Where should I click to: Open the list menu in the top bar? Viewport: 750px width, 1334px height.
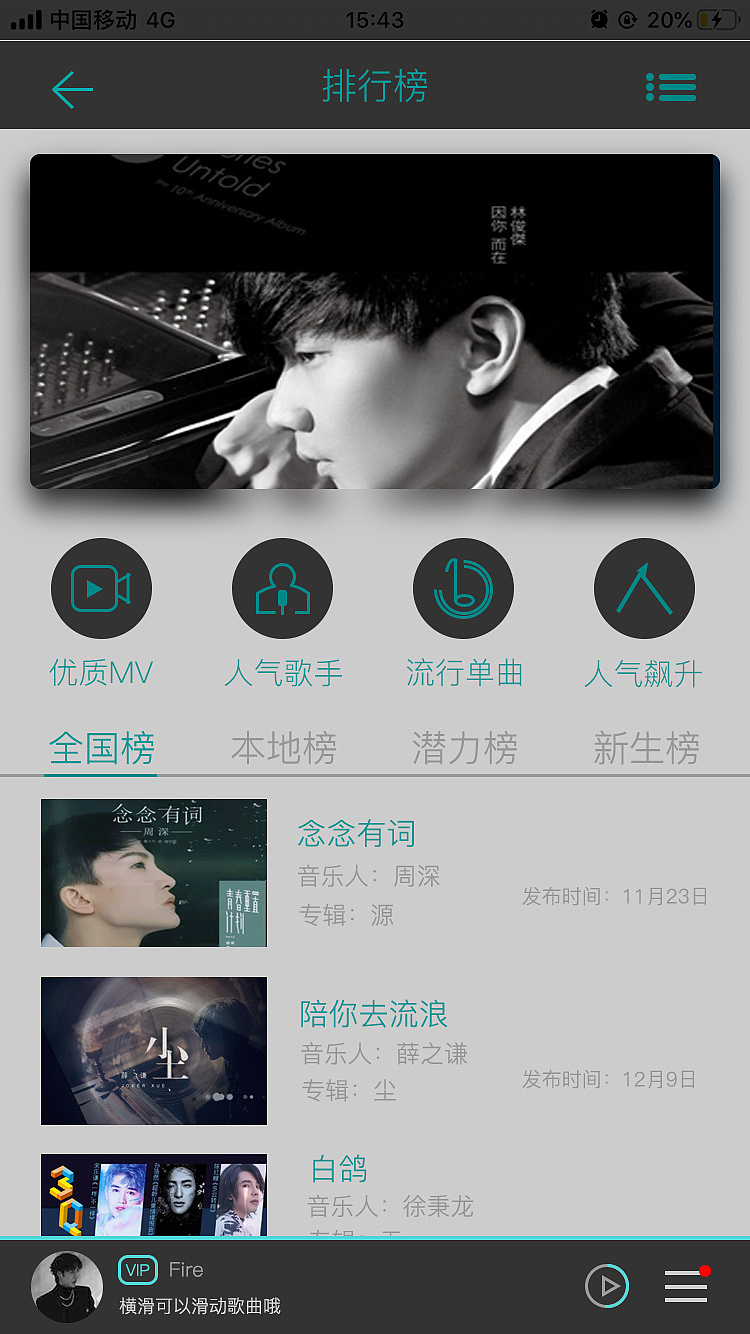point(671,87)
